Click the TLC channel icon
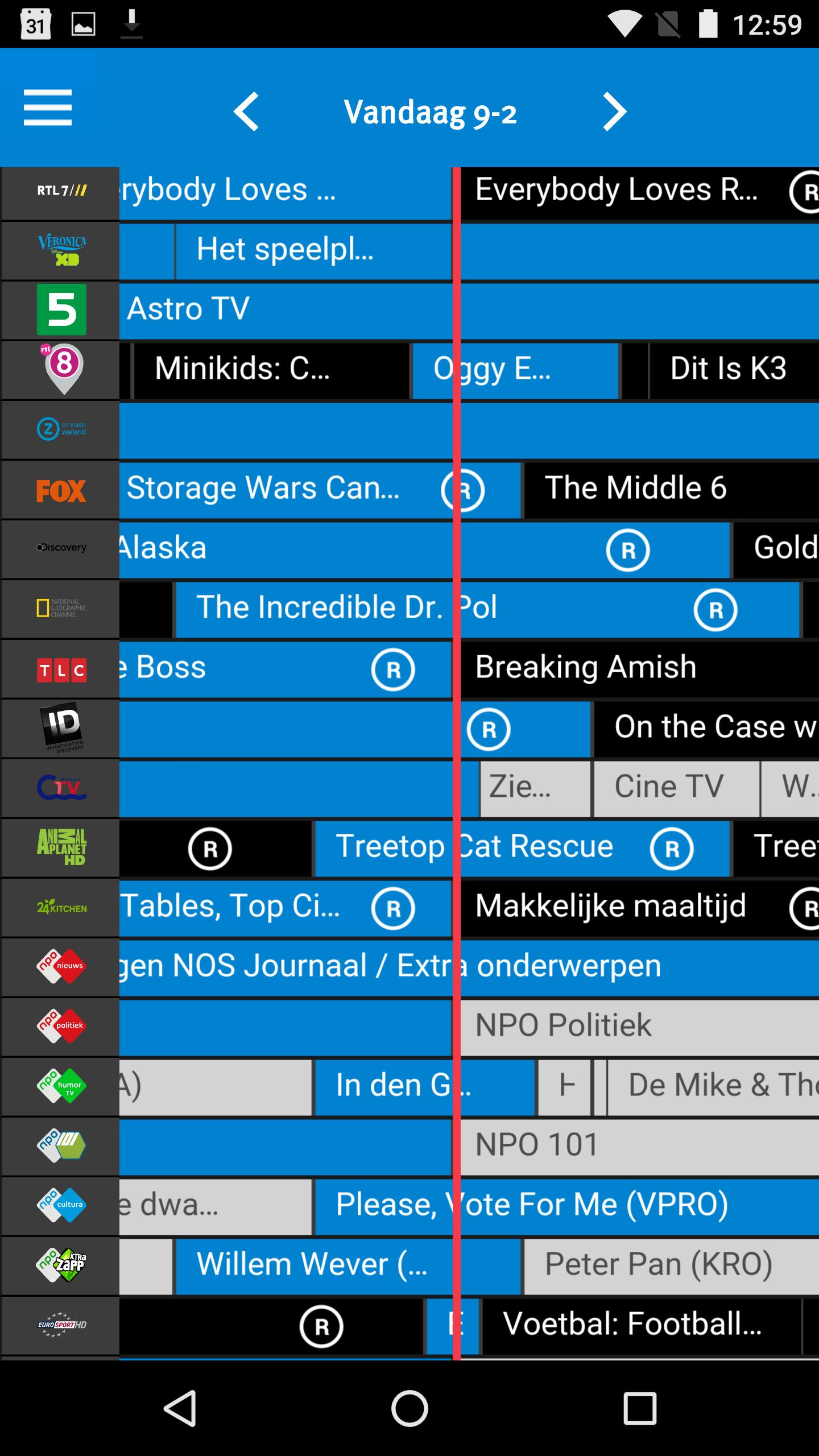 (60, 668)
